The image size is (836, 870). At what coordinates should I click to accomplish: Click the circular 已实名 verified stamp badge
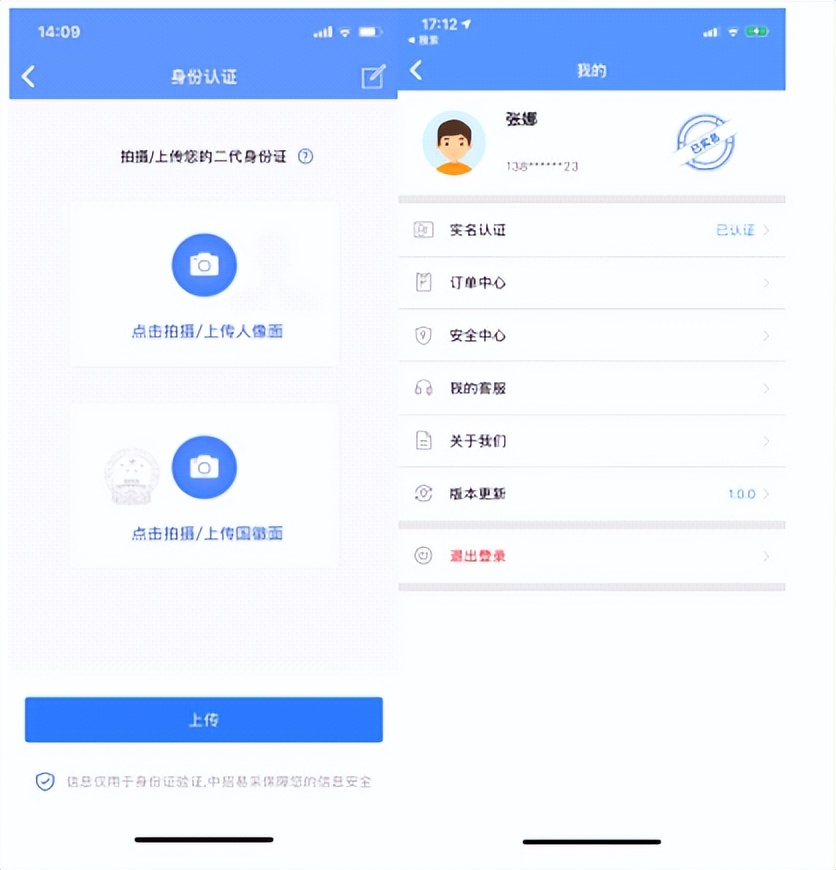tap(705, 143)
